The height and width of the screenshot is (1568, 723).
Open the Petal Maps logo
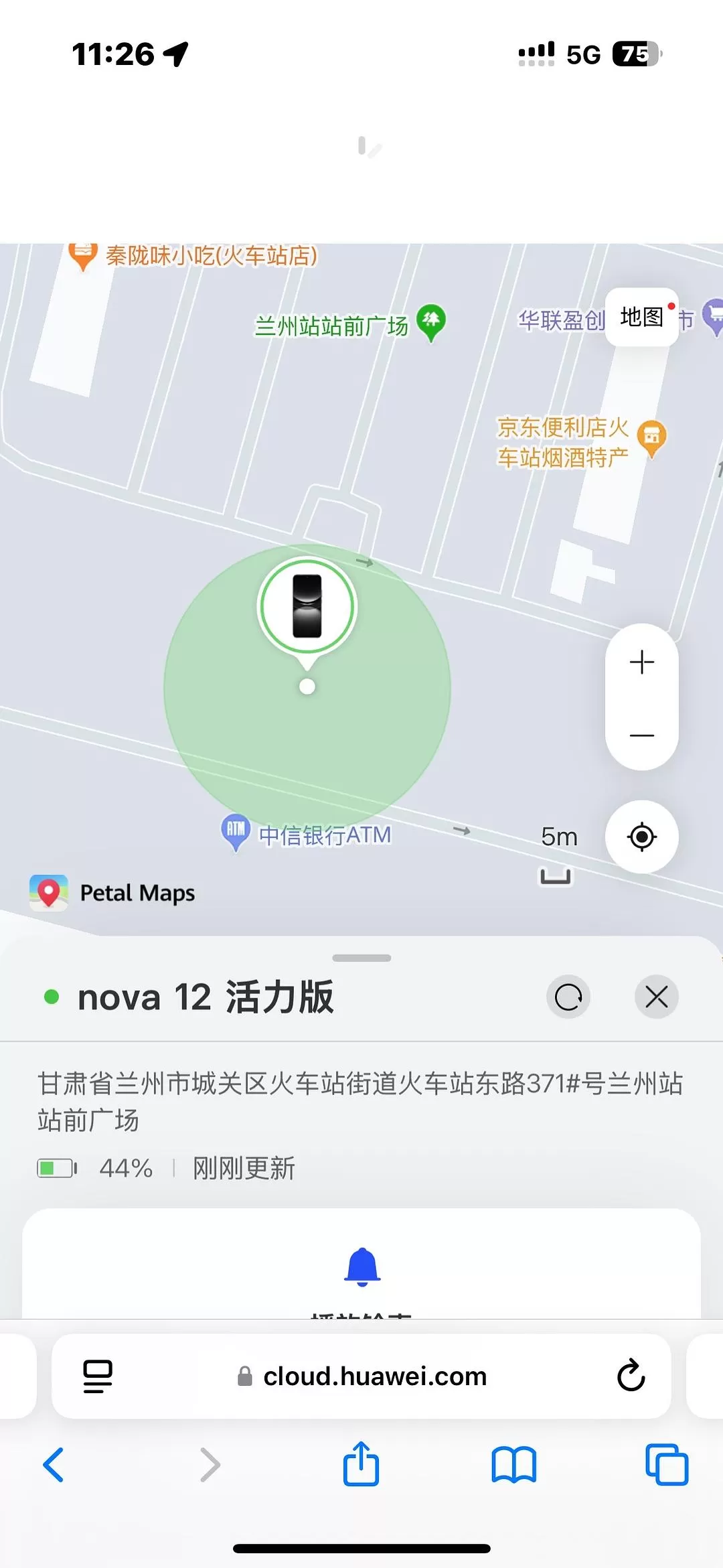click(x=50, y=893)
